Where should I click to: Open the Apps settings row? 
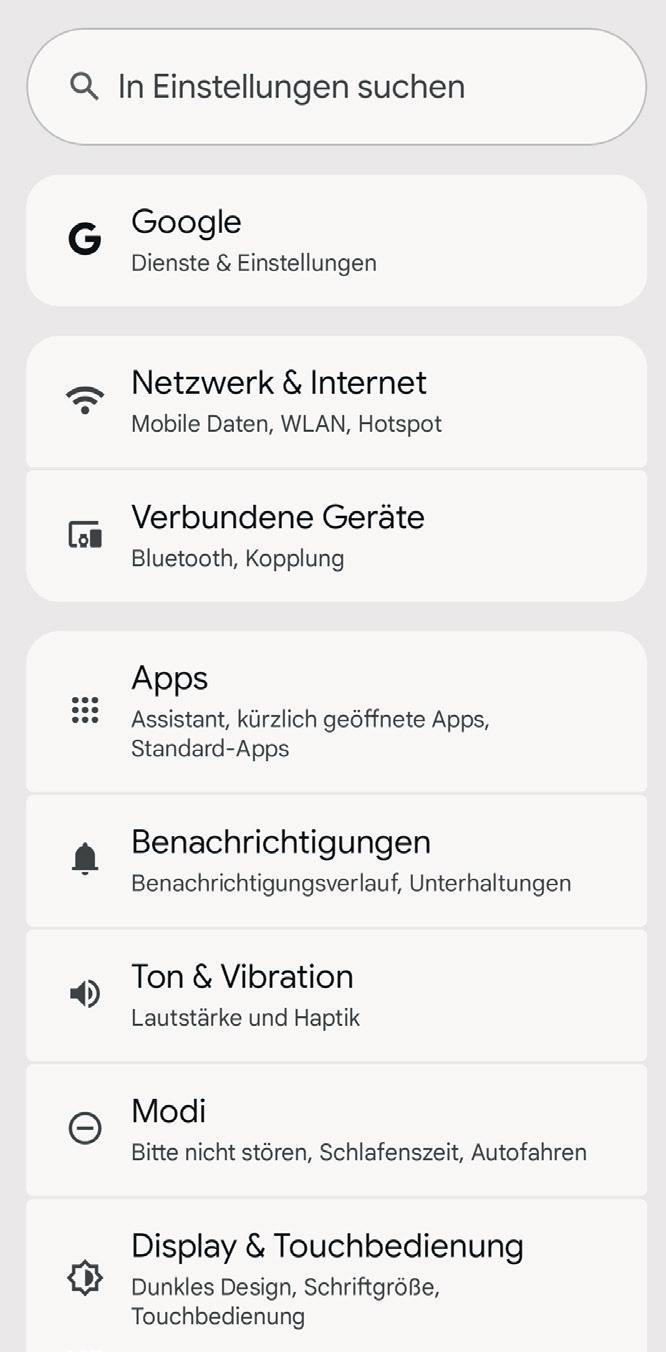pyautogui.click(x=336, y=712)
